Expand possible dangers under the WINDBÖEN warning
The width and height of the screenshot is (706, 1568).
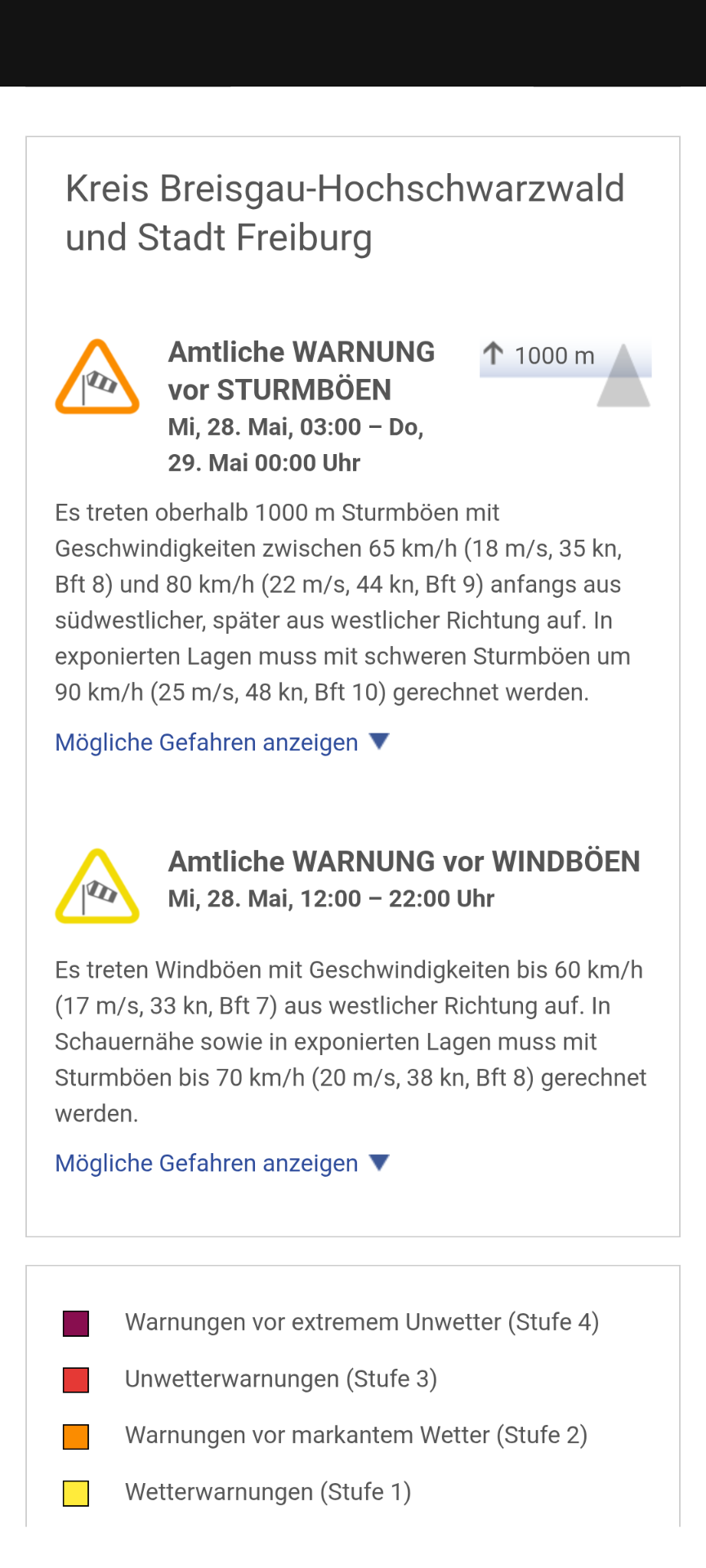[222, 1163]
